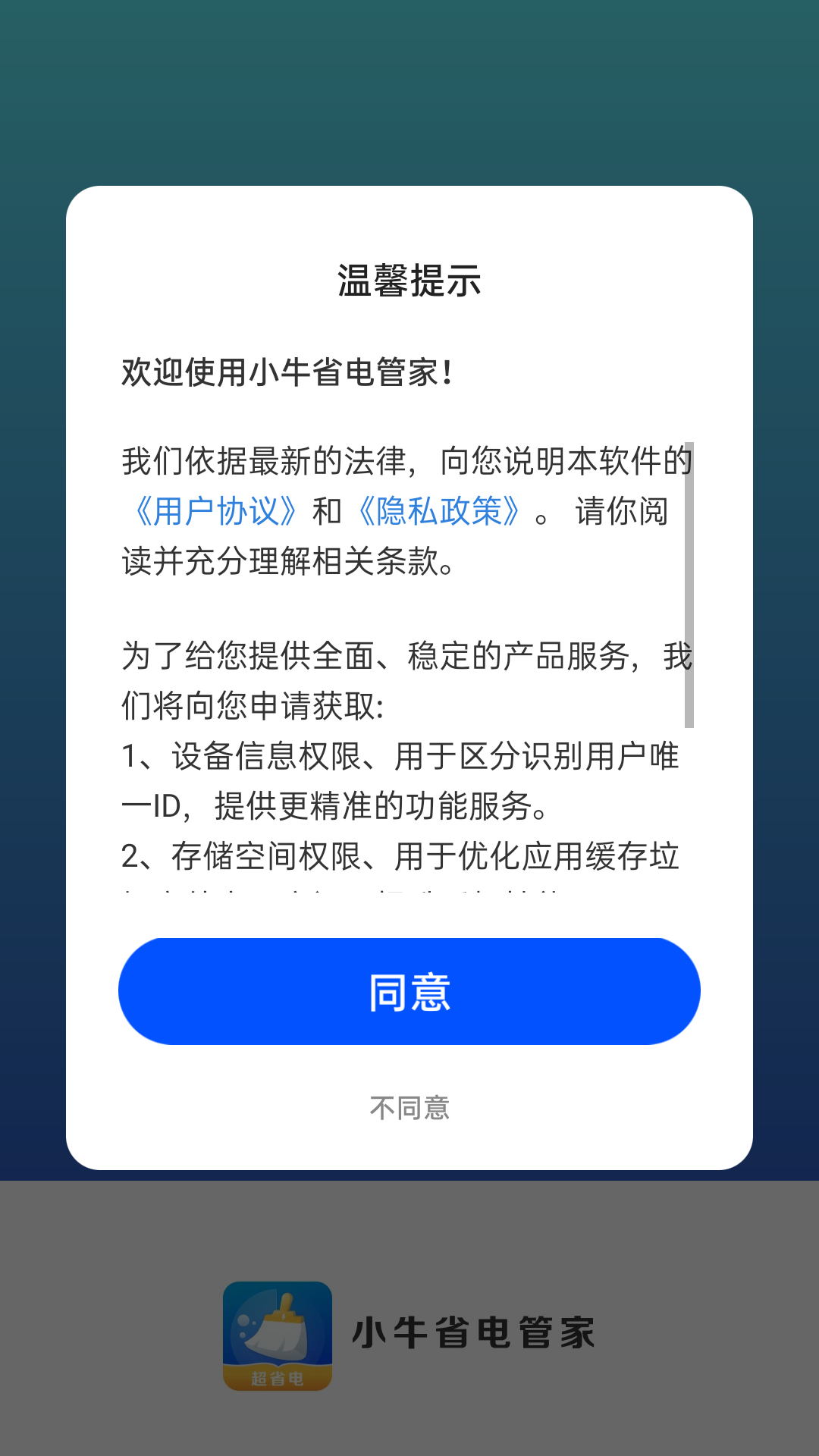
Task: Tap the 温馨提示 dialog title
Action: [x=409, y=279]
